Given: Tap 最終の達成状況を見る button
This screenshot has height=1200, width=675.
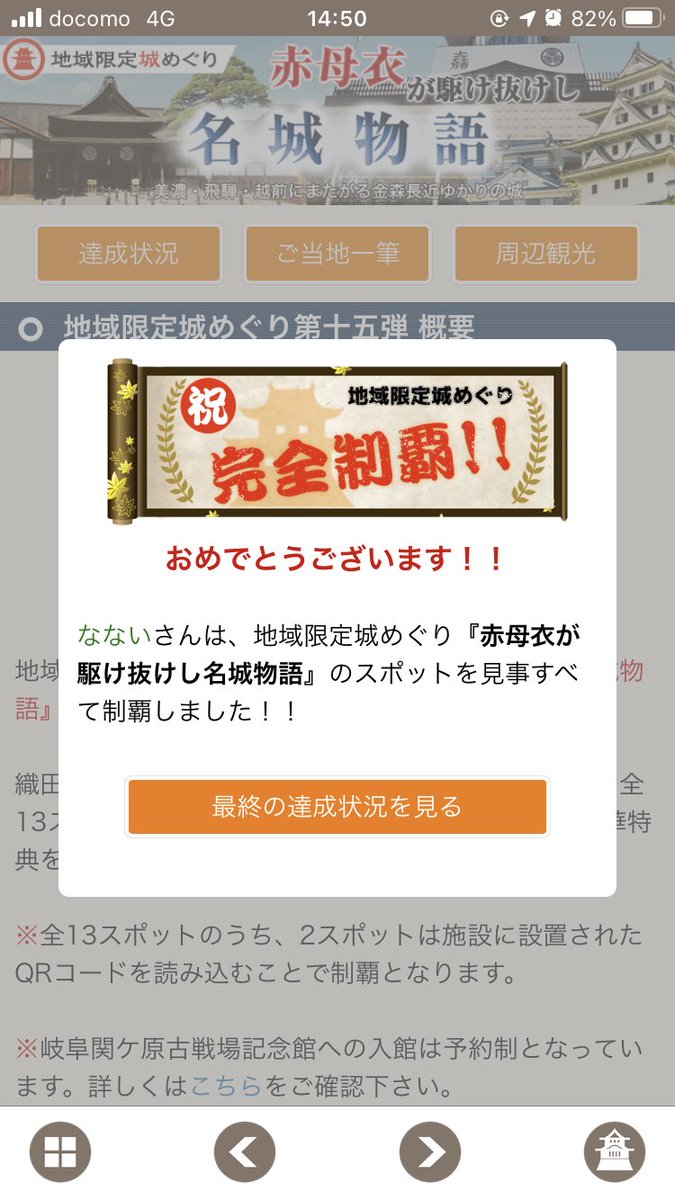Looking at the screenshot, I should pos(337,807).
